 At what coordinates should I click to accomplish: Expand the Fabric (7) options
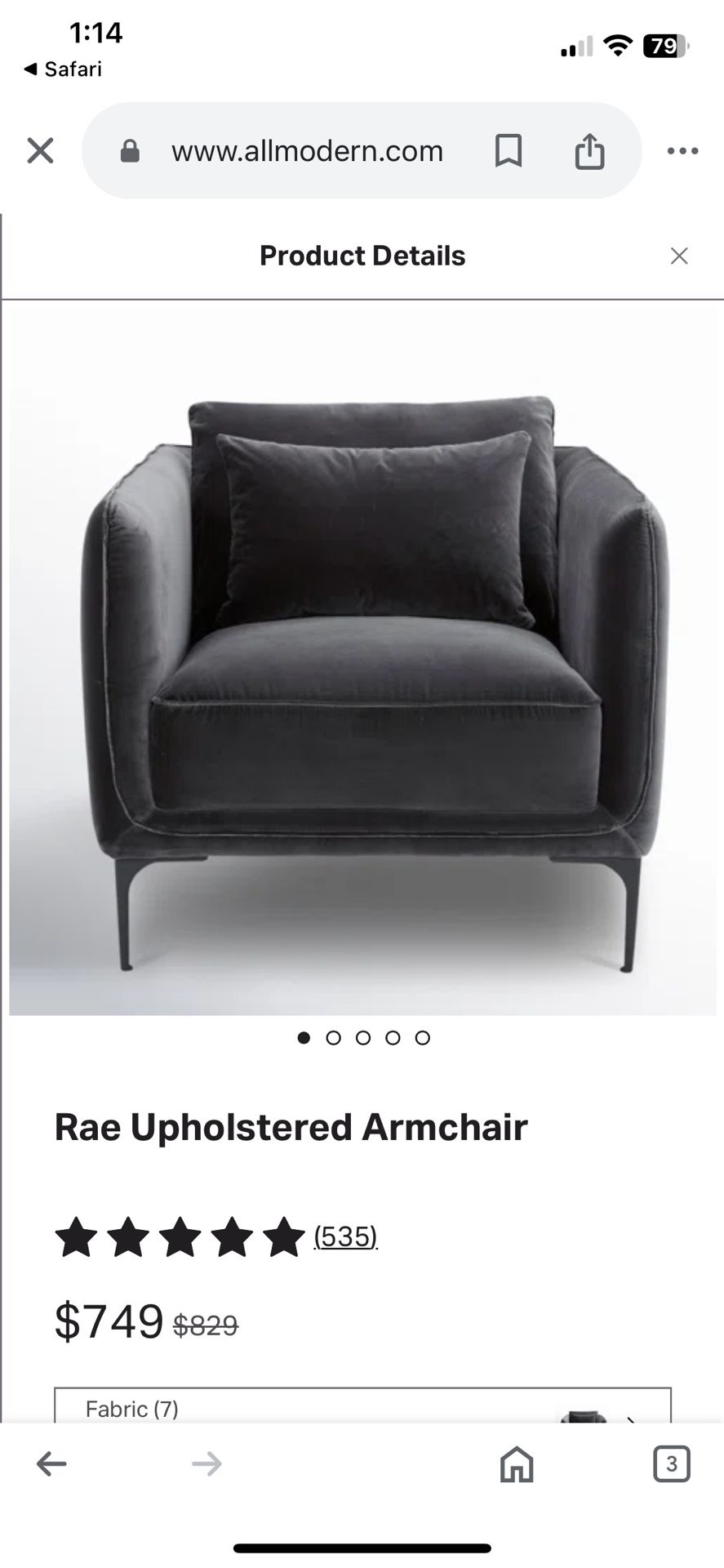pyautogui.click(x=362, y=1408)
